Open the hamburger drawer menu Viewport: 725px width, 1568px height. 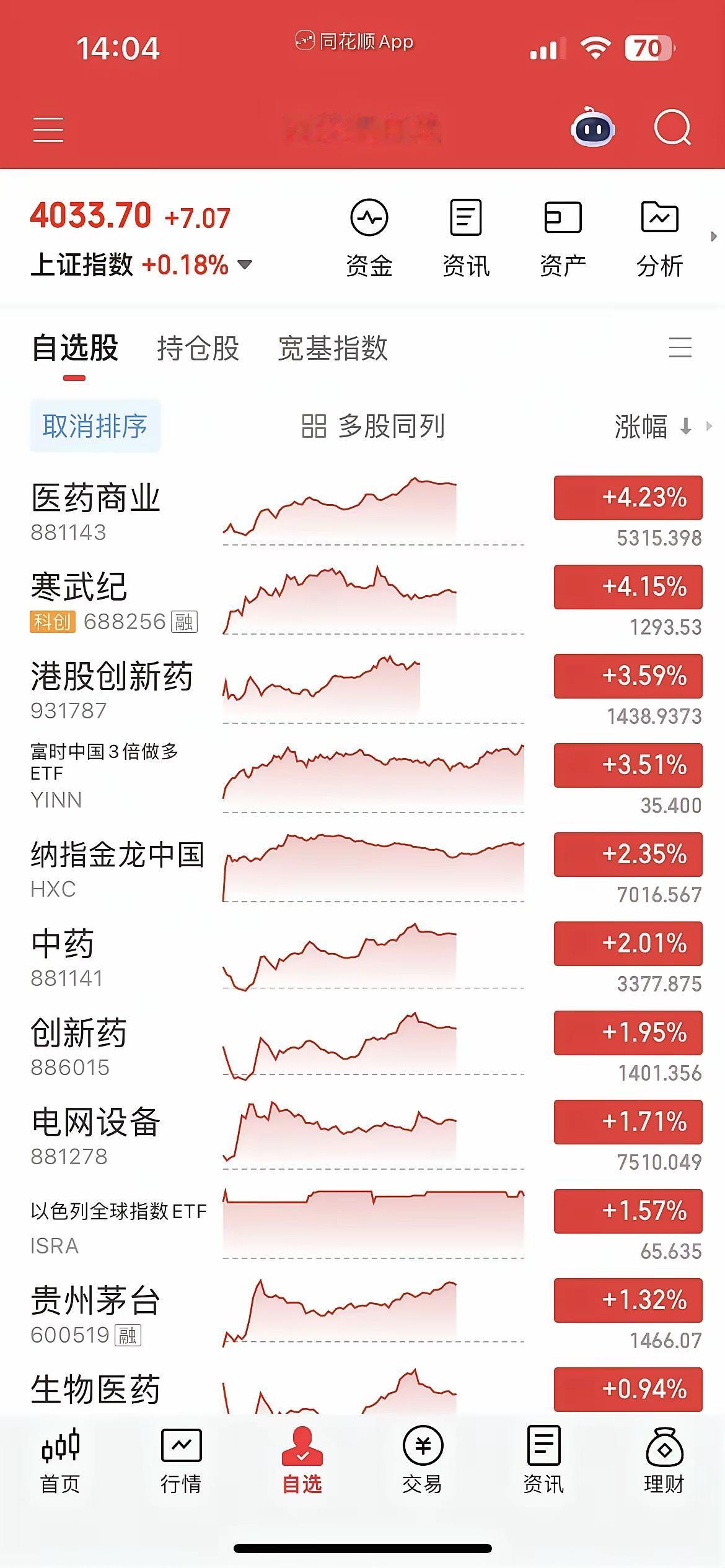click(48, 129)
